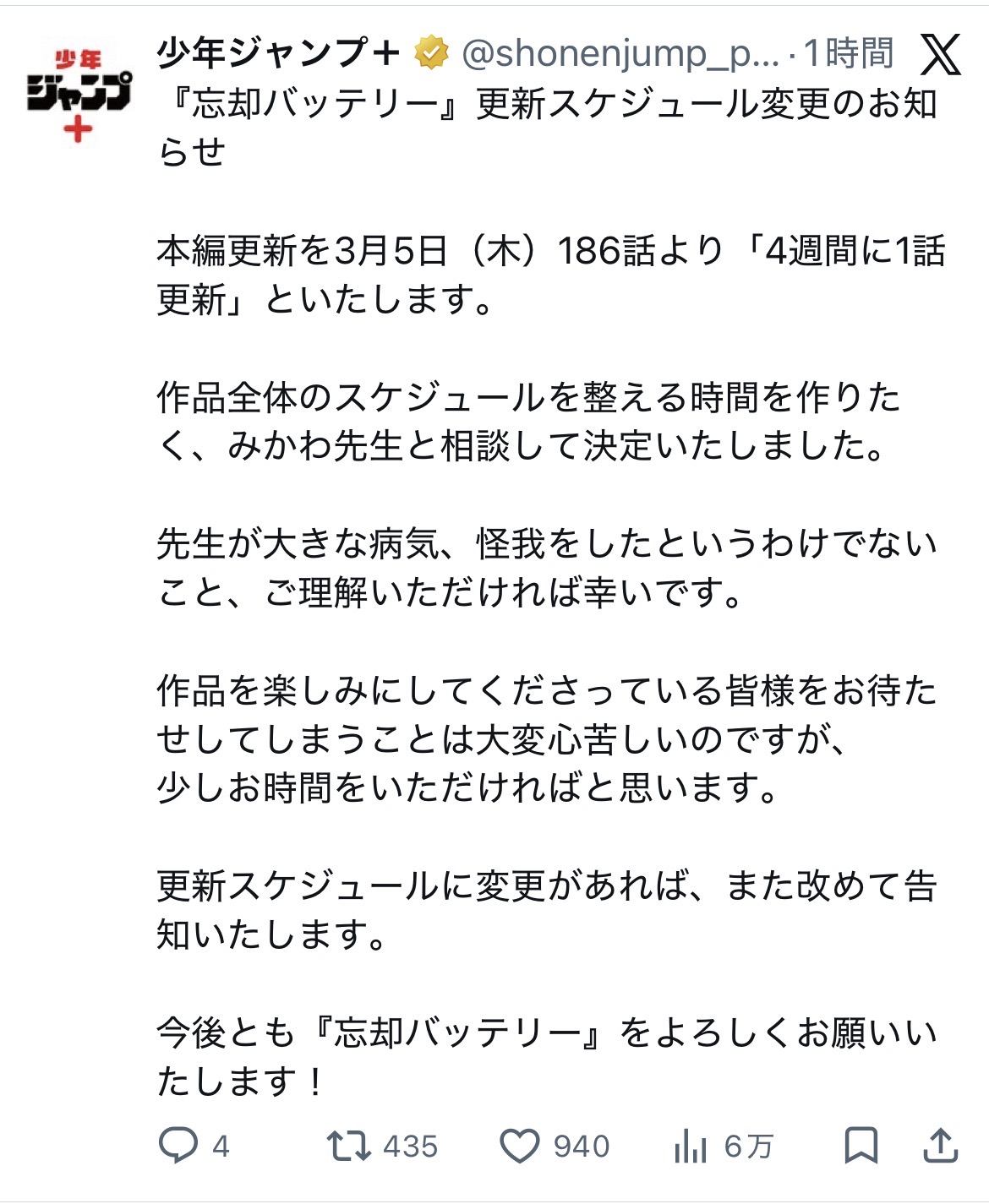Like the 少年ジャンプ+ post
989x1204 pixels.
[x=519, y=1146]
